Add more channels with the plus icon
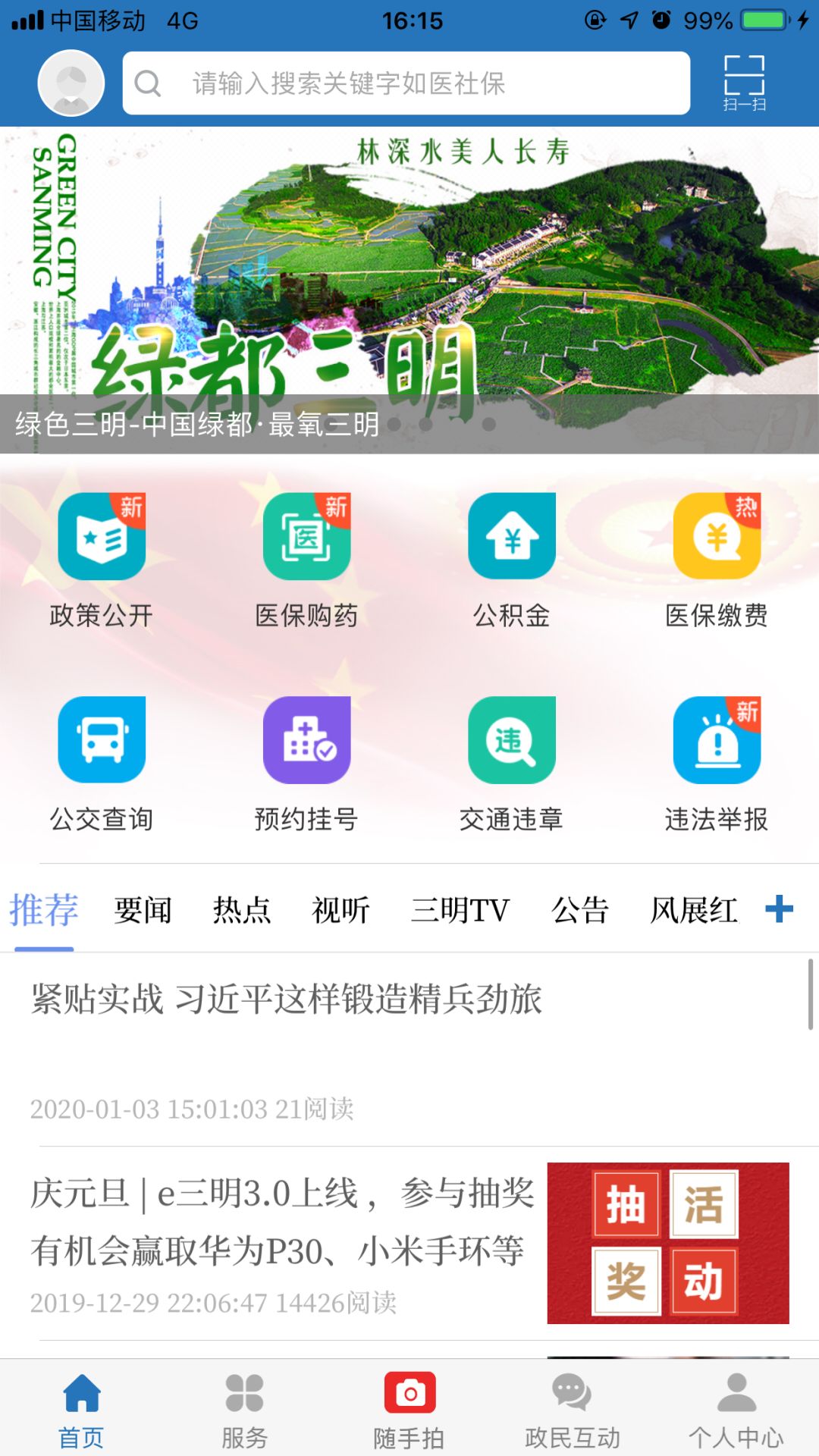The height and width of the screenshot is (1456, 819). pyautogui.click(x=779, y=908)
